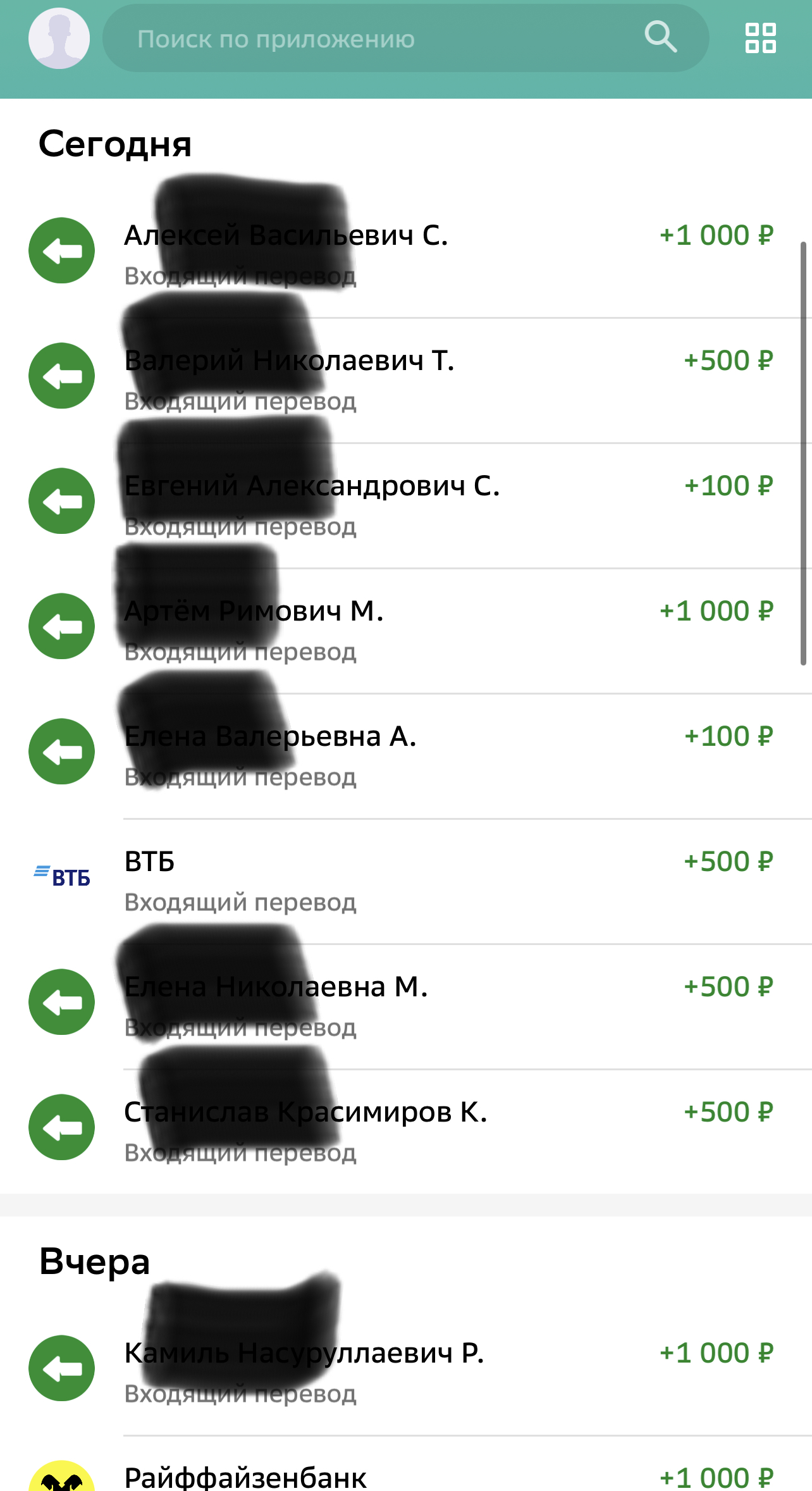Screen dimensions: 812x1491
Task: Click the VTB bank logo icon
Action: click(63, 875)
